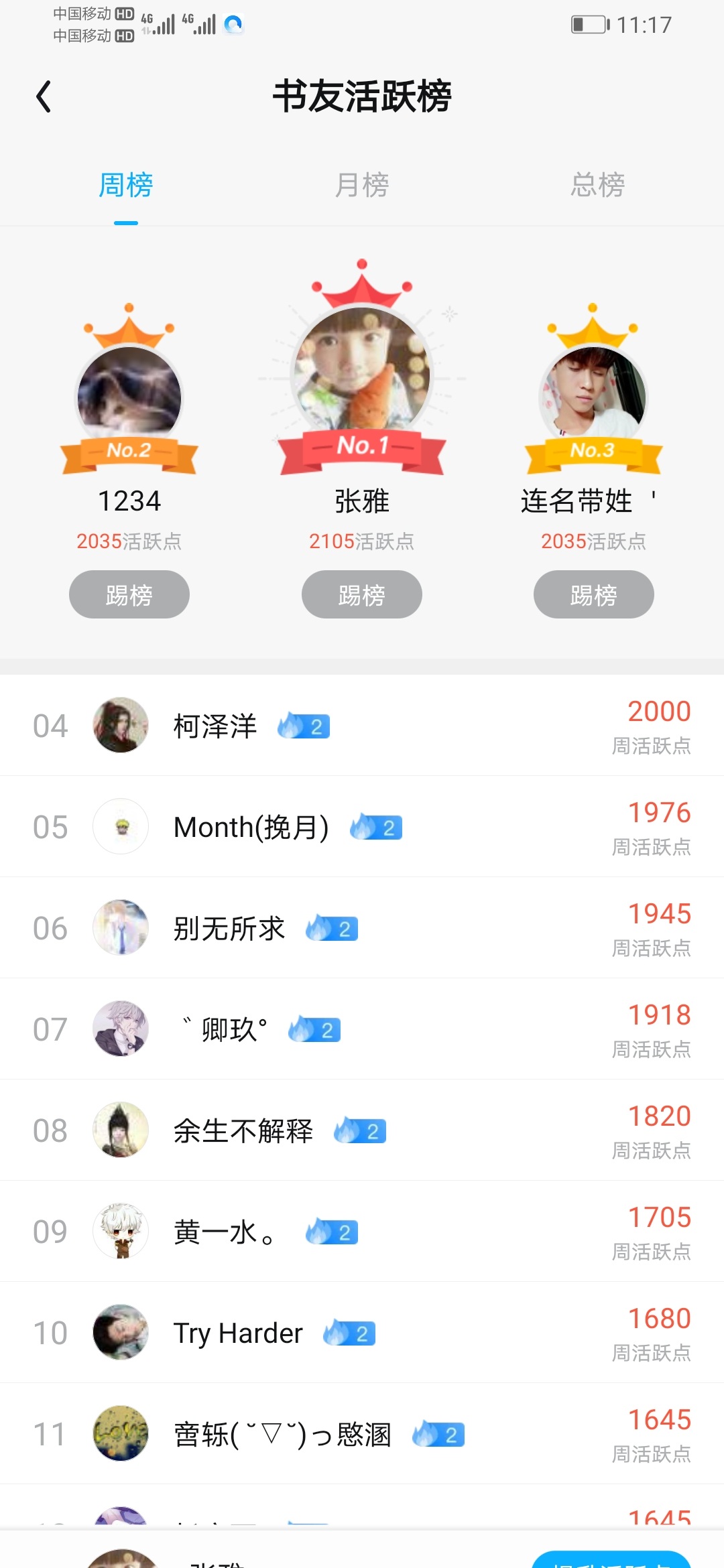Image resolution: width=724 pixels, height=1568 pixels.
Task: Switch to the 月榜 tab
Action: tap(362, 185)
